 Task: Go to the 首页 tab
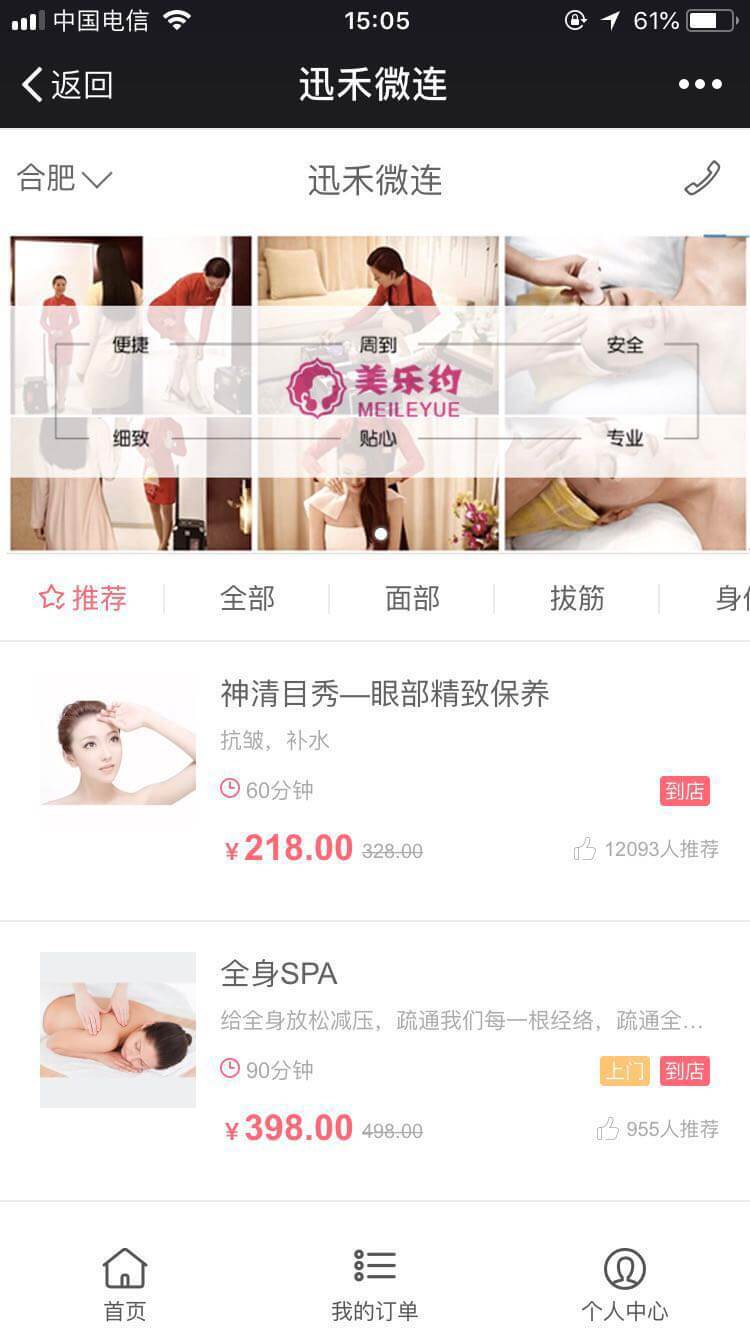[125, 1284]
